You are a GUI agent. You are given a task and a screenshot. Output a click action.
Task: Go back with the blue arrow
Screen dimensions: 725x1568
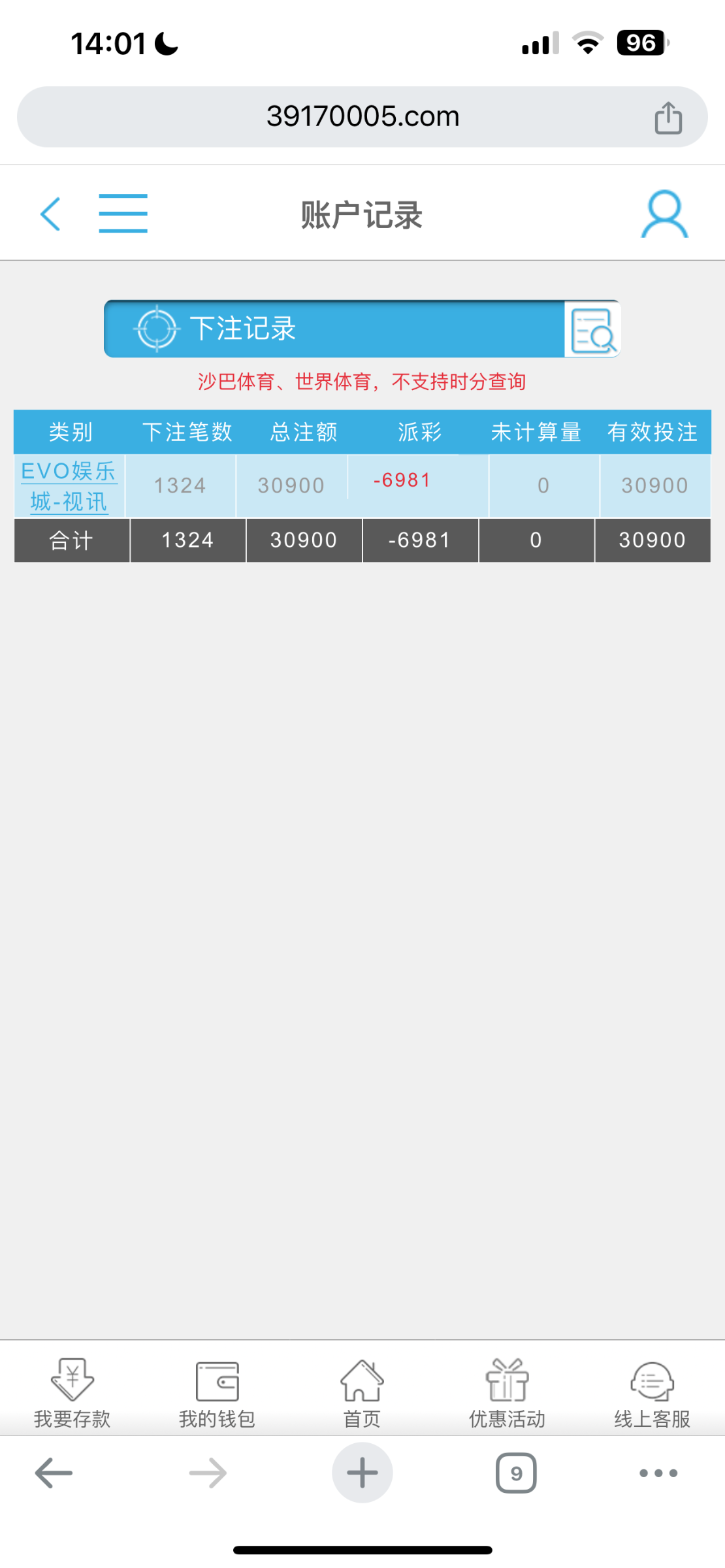click(50, 214)
